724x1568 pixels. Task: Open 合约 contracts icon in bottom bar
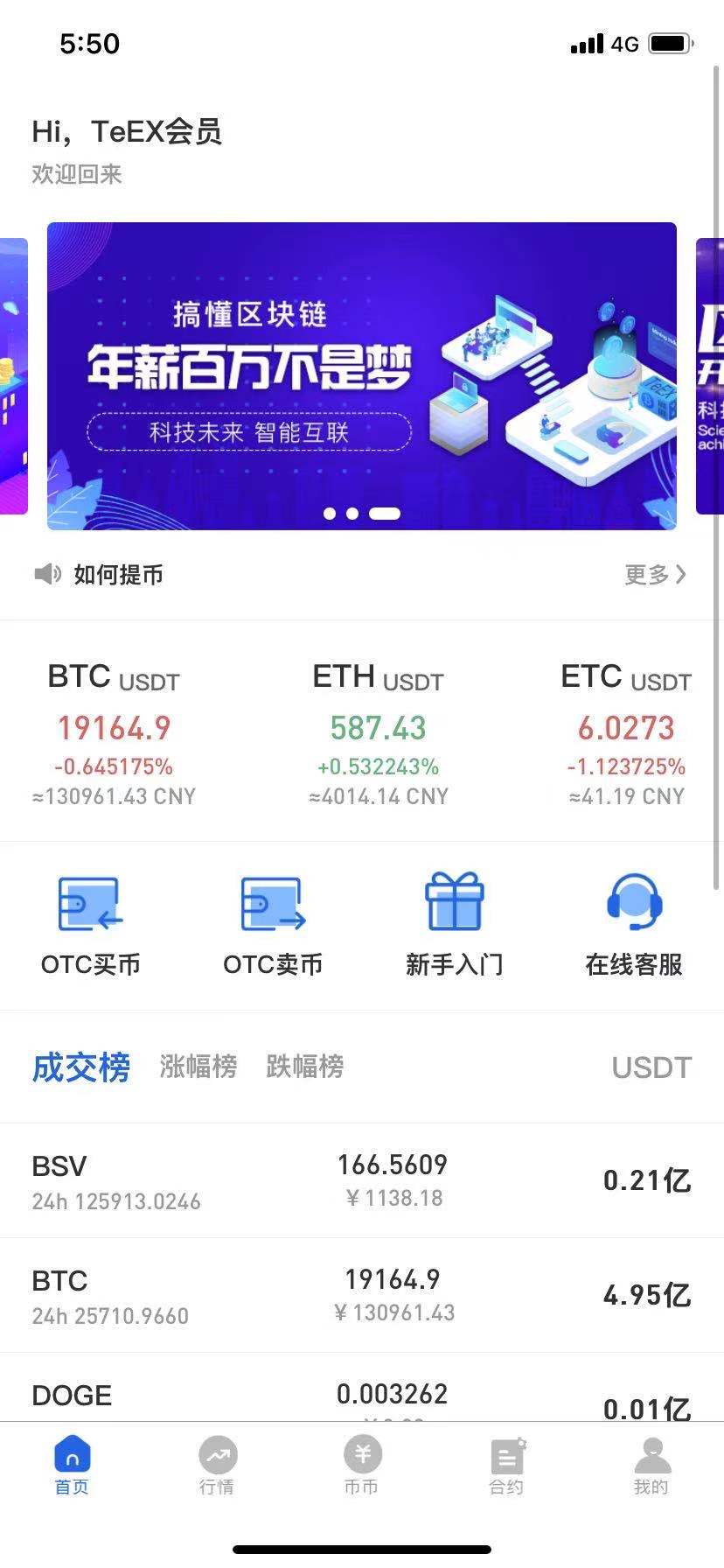tap(507, 1452)
